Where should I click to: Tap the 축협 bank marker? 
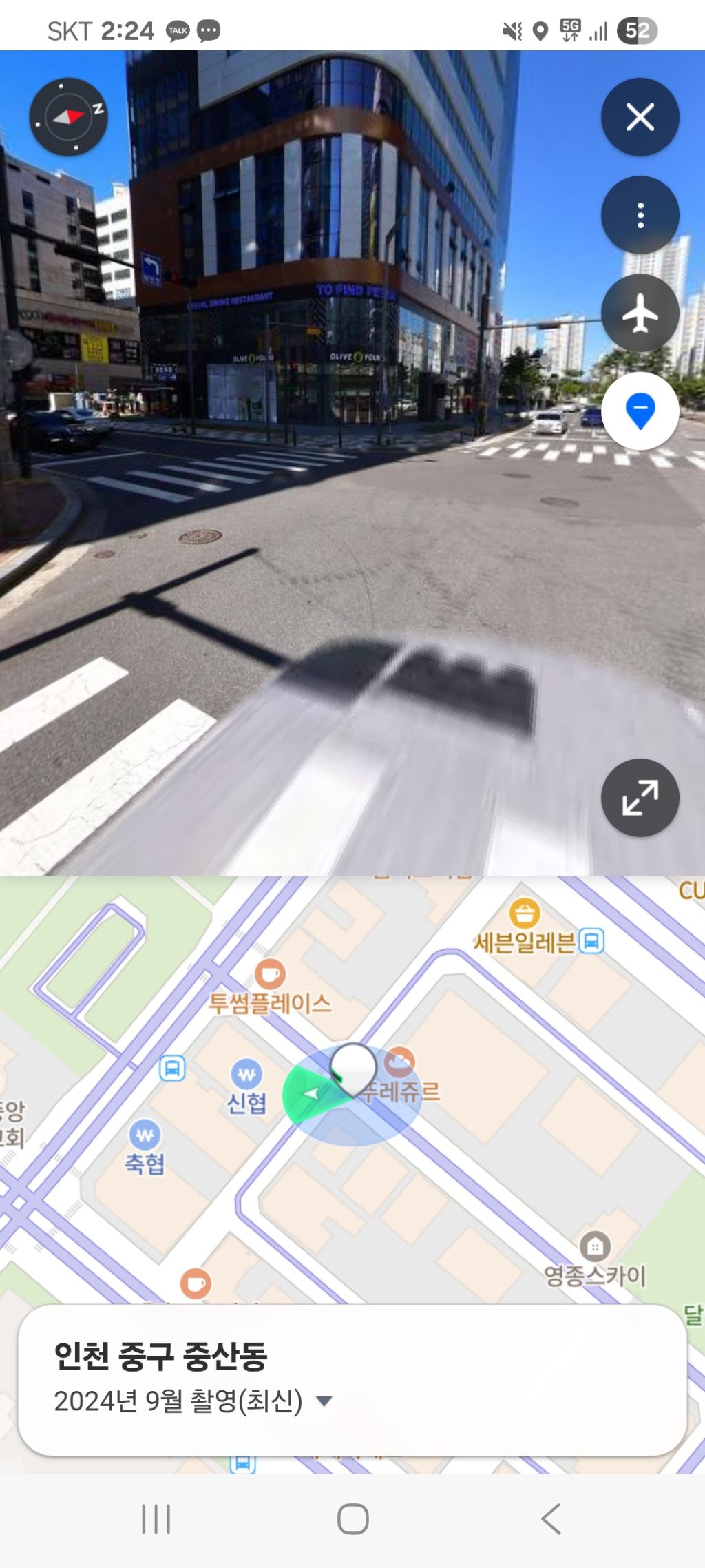145,1135
